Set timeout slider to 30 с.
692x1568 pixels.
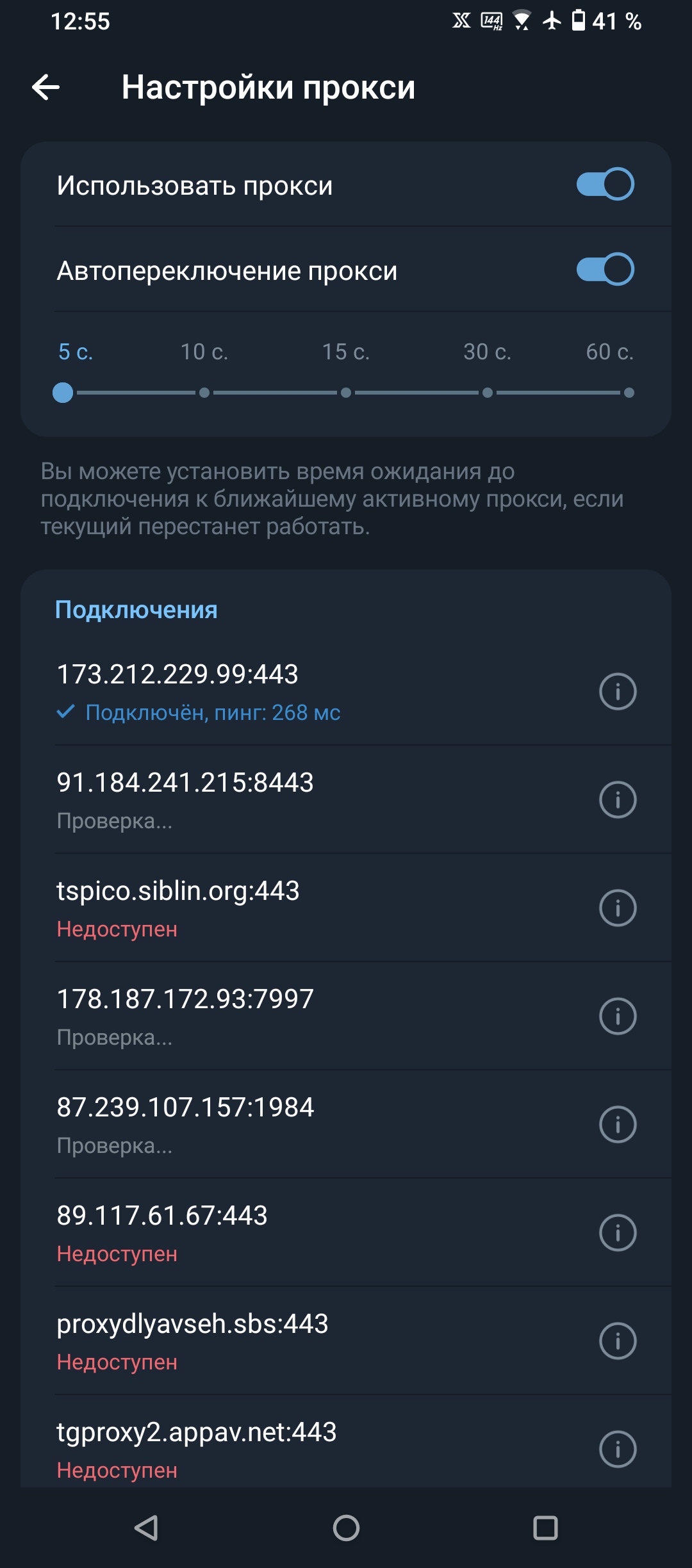pos(488,392)
